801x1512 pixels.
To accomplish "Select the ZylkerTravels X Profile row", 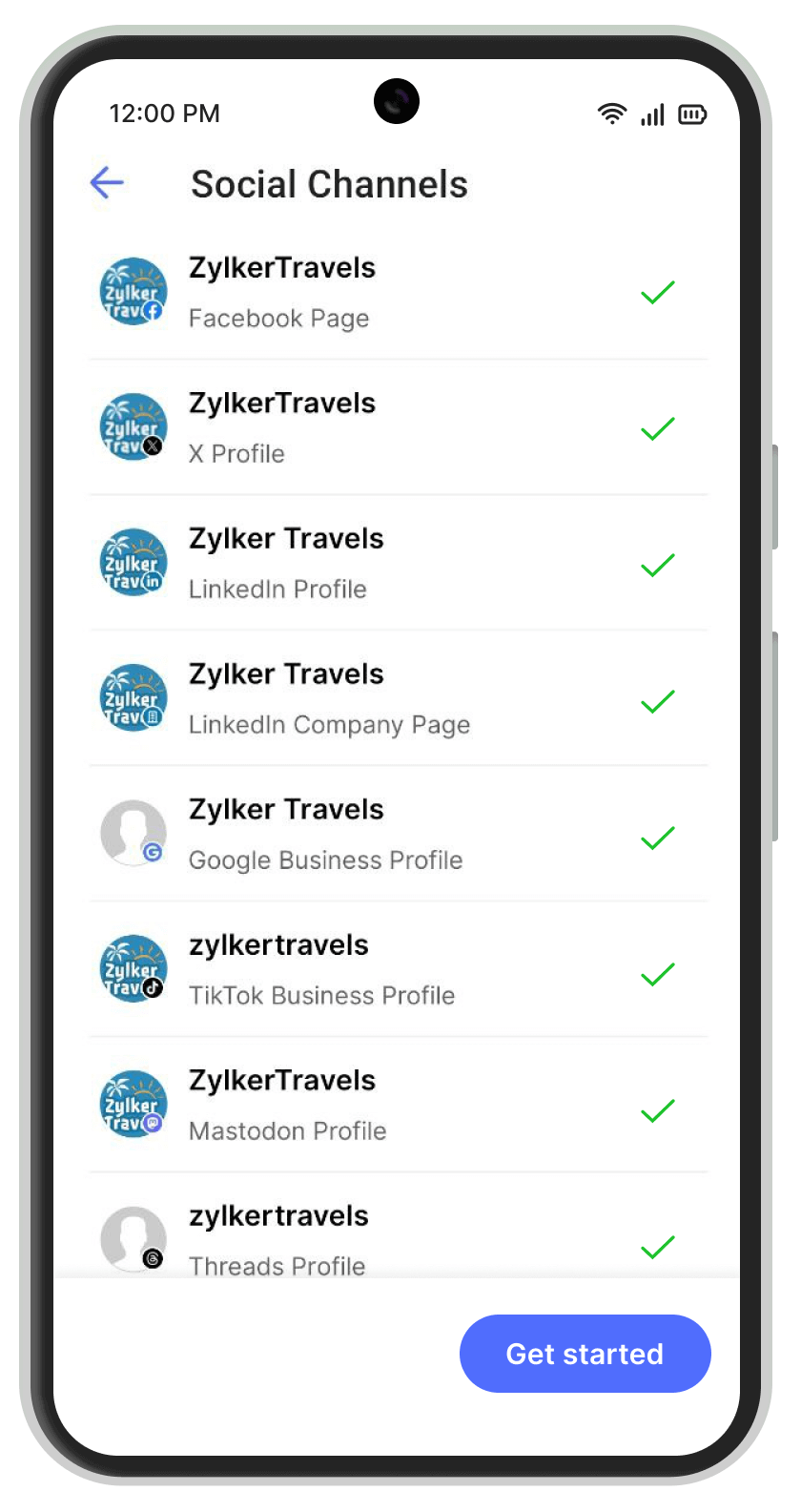I will coord(398,427).
